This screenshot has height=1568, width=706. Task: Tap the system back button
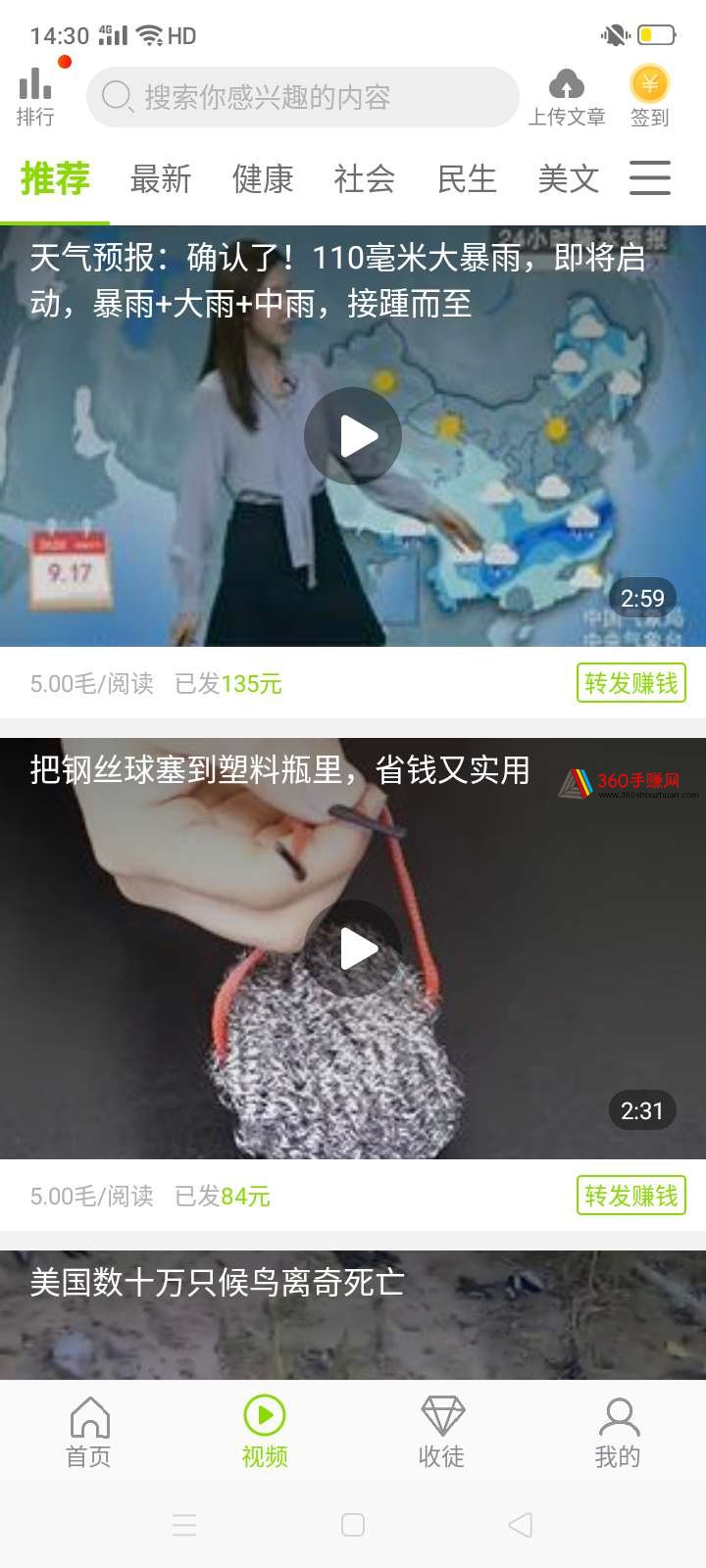pyautogui.click(x=521, y=1525)
